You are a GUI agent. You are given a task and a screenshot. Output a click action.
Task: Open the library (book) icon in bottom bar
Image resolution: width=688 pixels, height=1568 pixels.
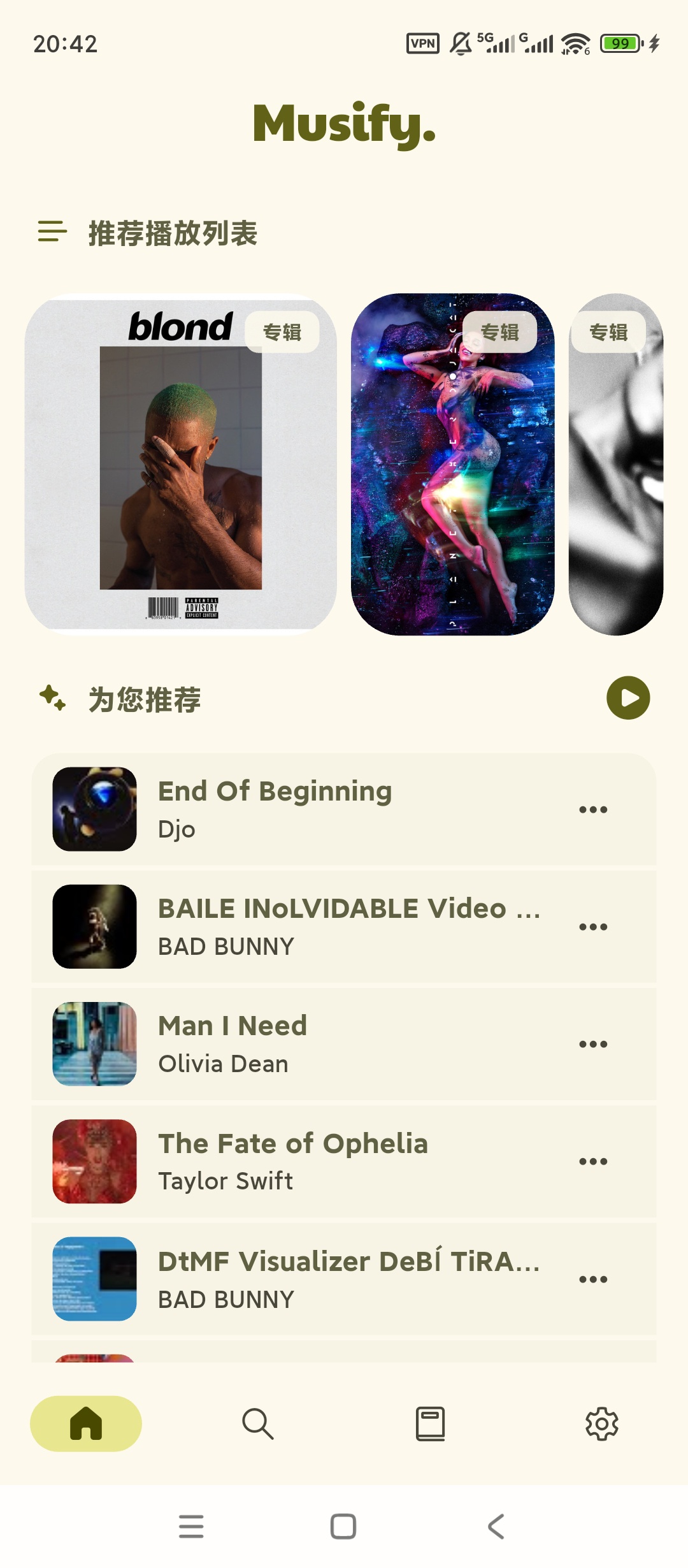(430, 1423)
